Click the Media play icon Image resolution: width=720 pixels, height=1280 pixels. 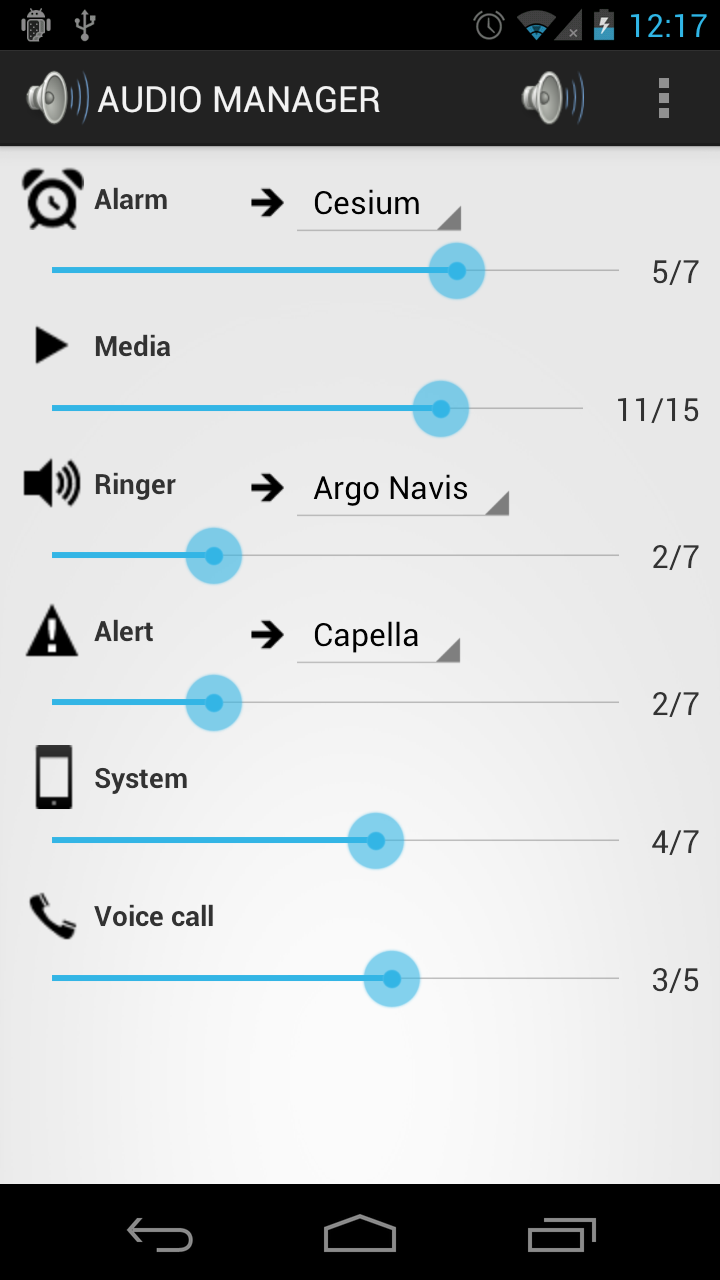click(x=50, y=345)
